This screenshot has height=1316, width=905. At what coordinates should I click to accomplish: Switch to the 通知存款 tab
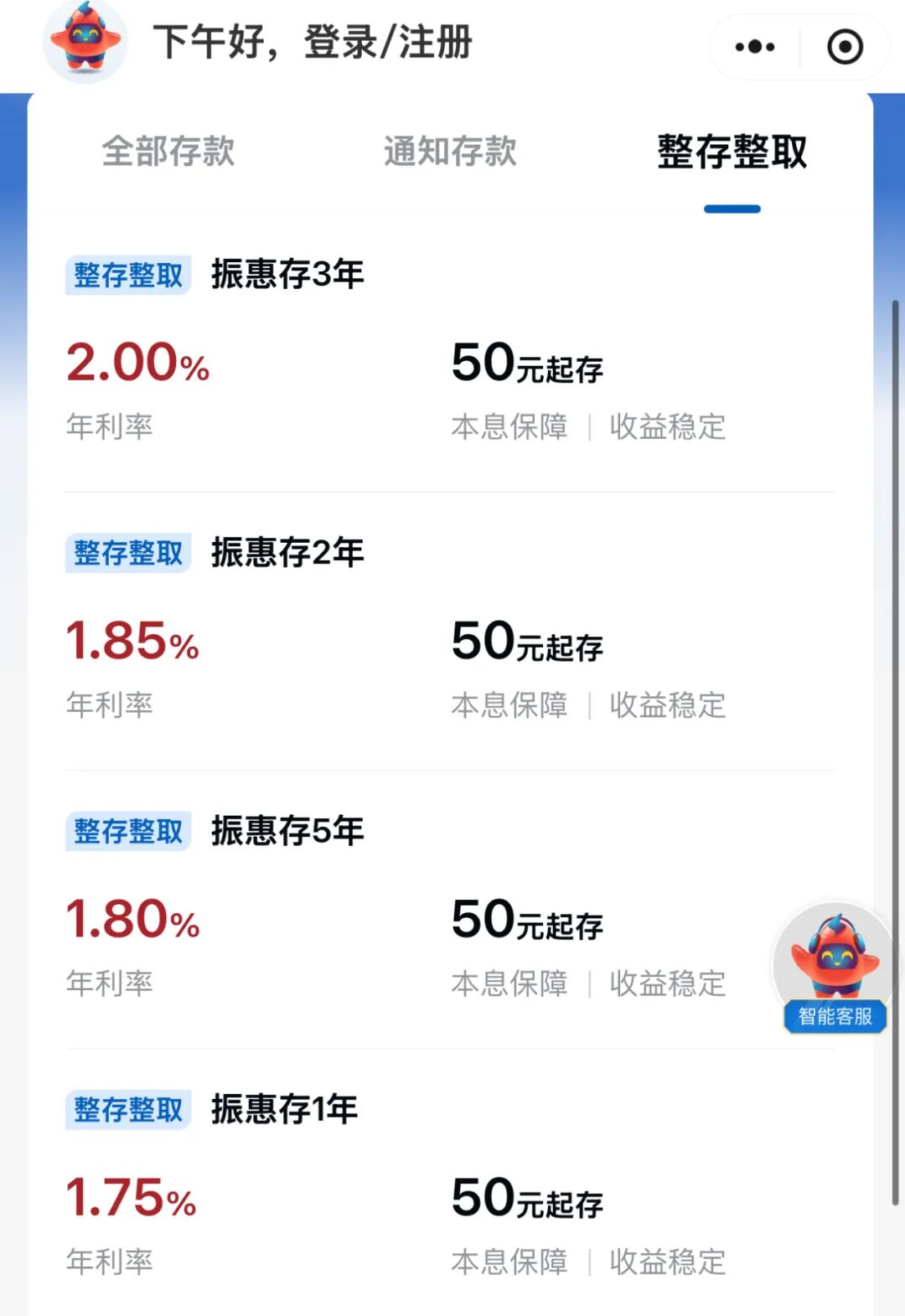pos(449,153)
